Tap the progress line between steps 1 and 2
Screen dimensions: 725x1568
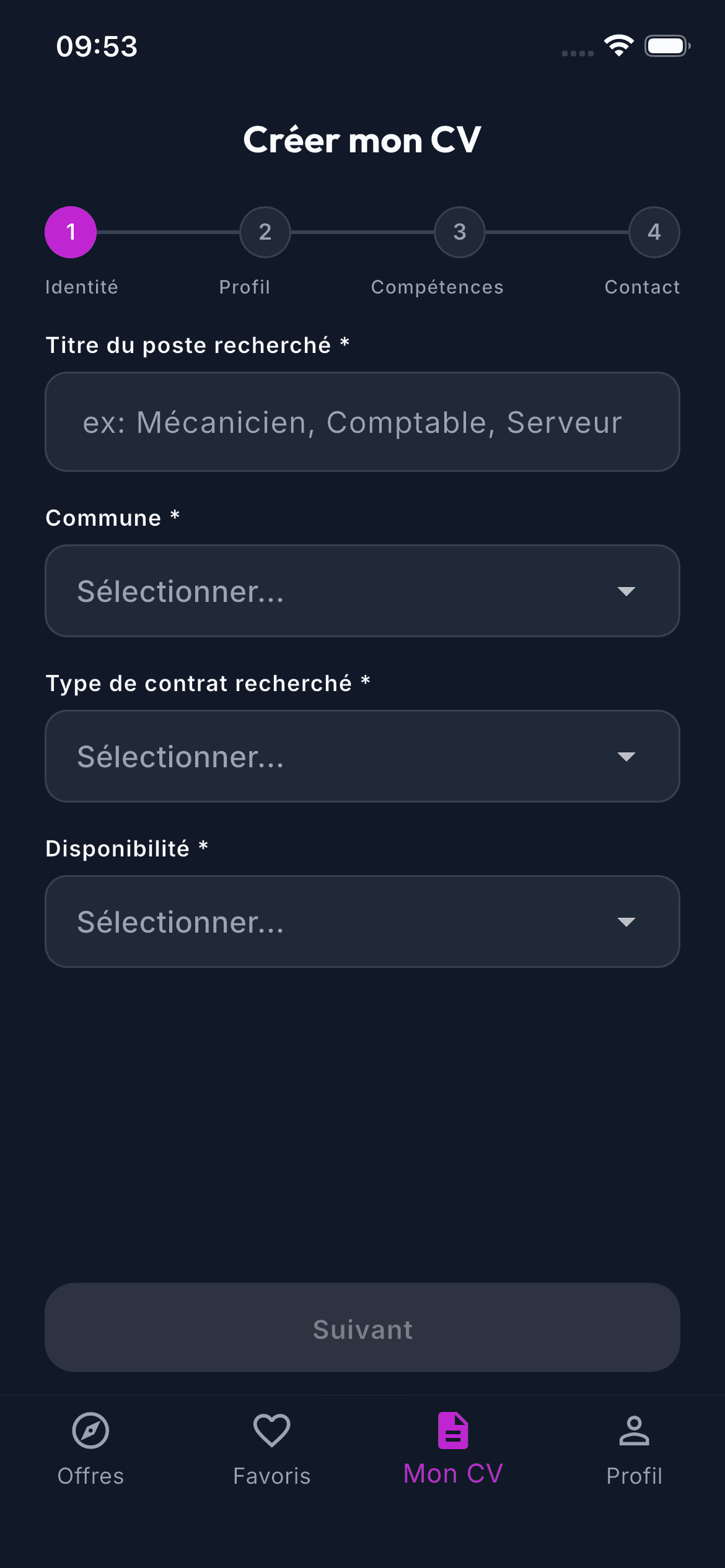pos(167,232)
